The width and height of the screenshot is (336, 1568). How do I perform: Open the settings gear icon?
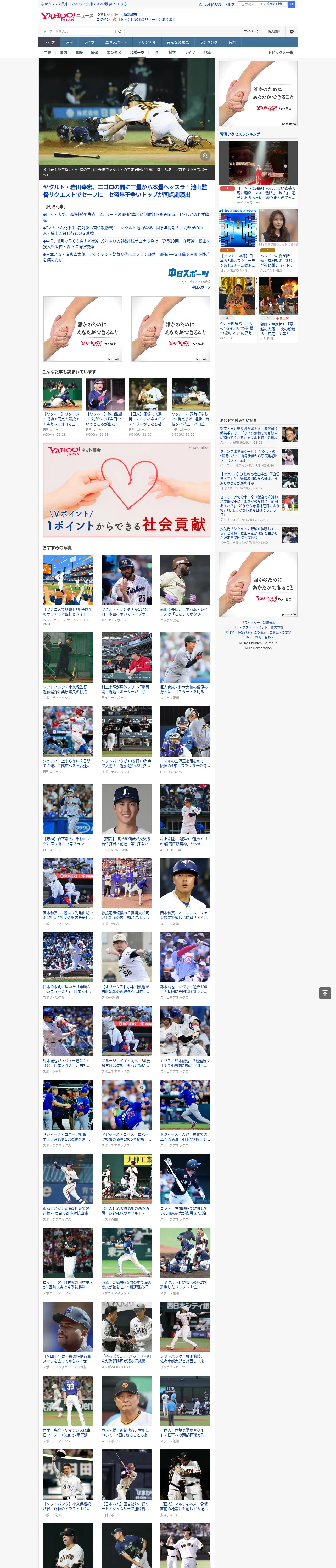292,31
